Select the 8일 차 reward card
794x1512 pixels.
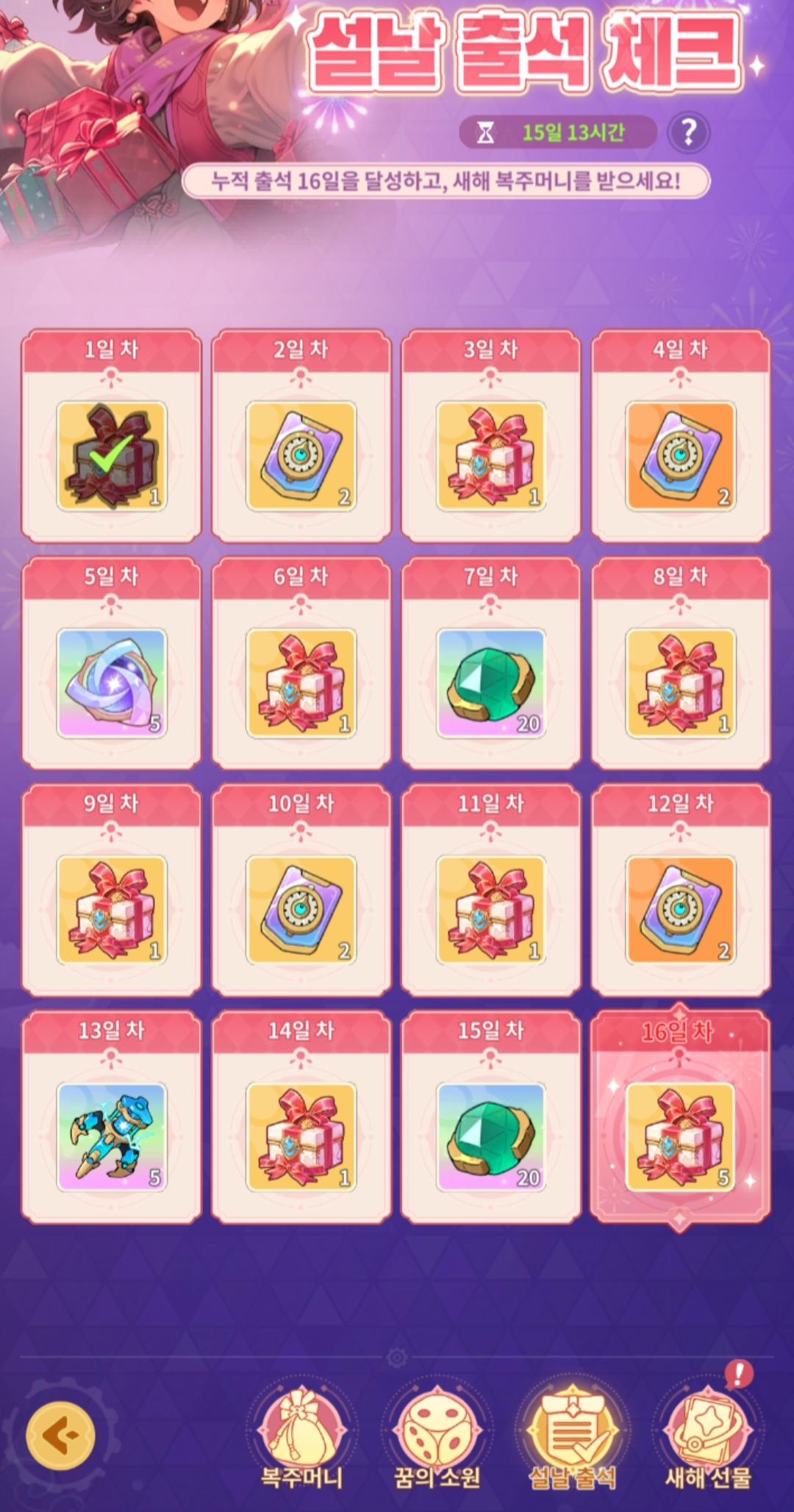(681, 683)
